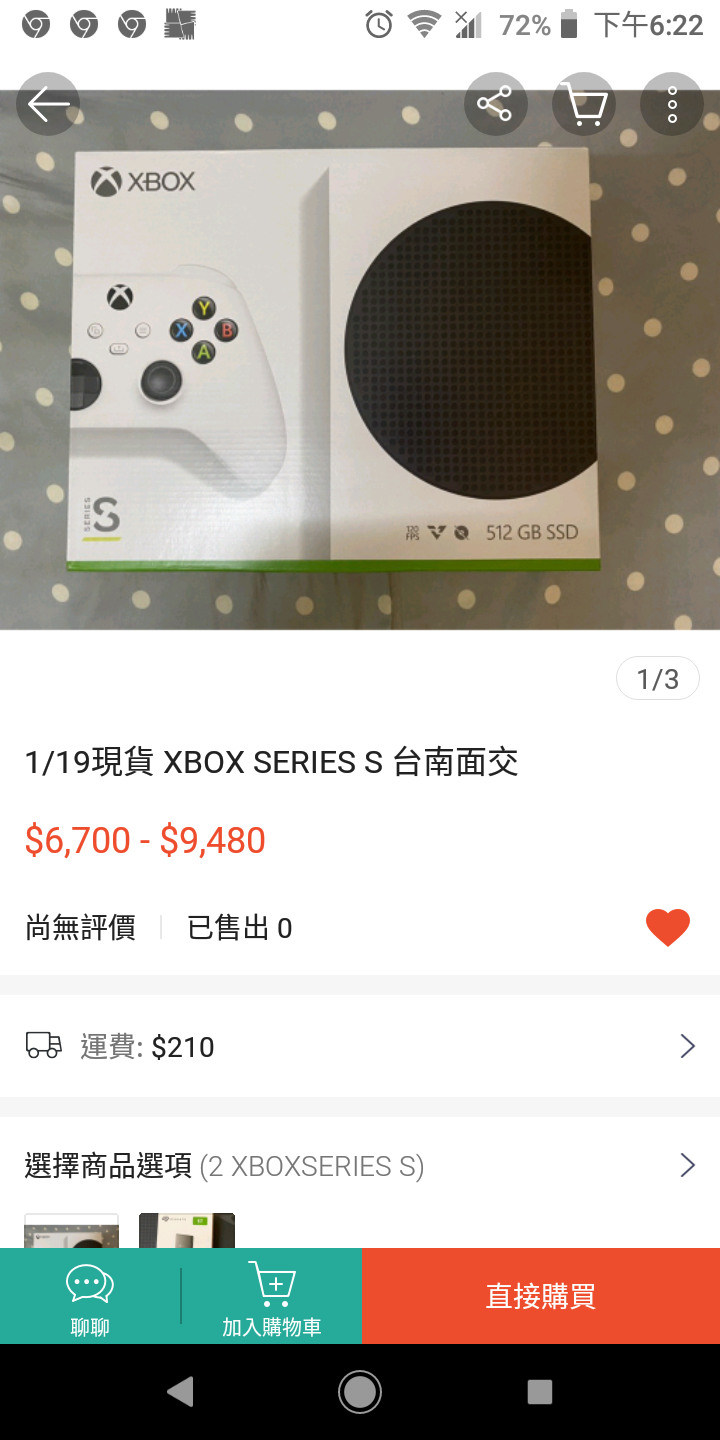720x1440 pixels.
Task: Tap the shipping truck icon
Action: (43, 1046)
